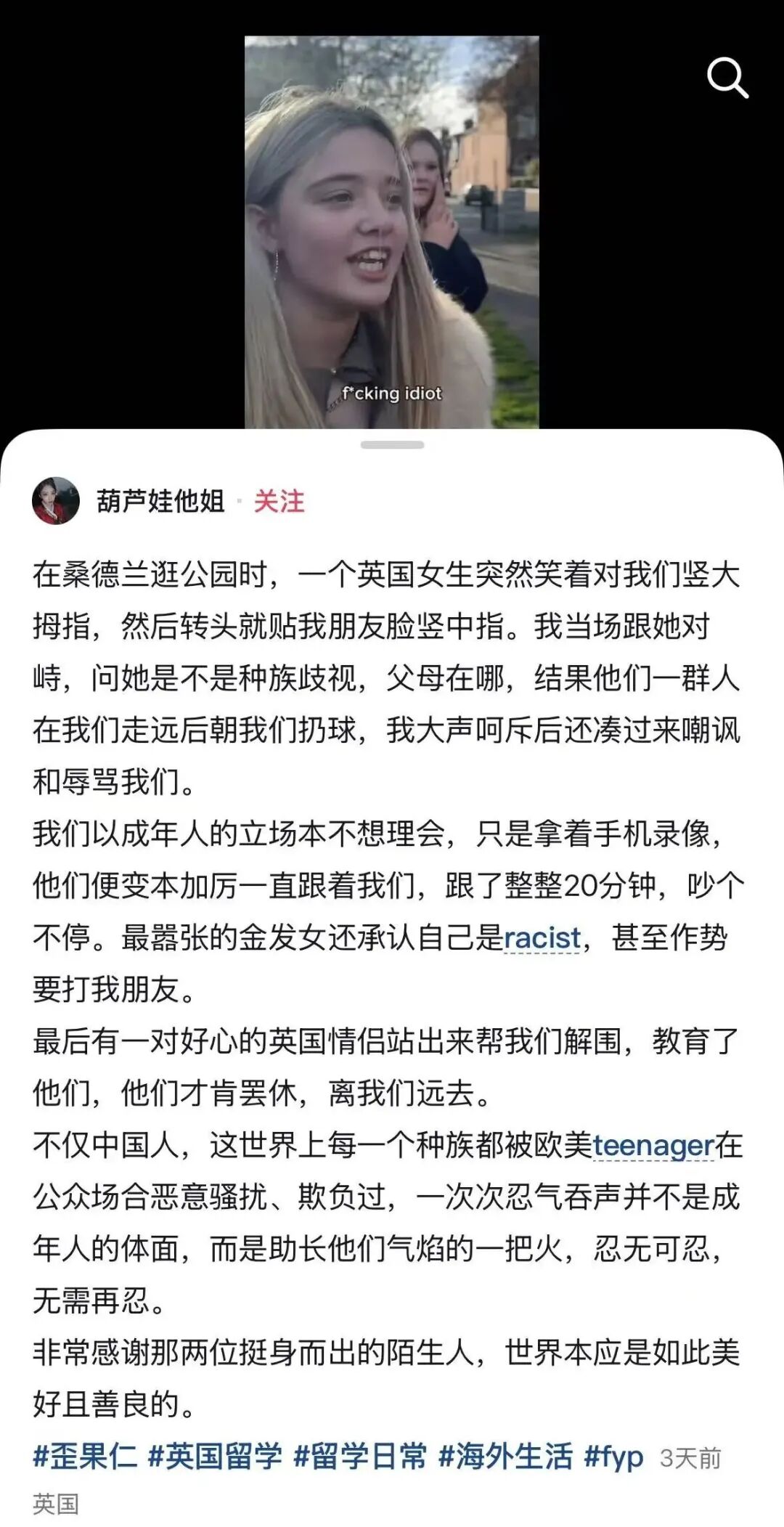Open hashtag #海外生活
The width and height of the screenshot is (784, 1527).
pos(505,1457)
